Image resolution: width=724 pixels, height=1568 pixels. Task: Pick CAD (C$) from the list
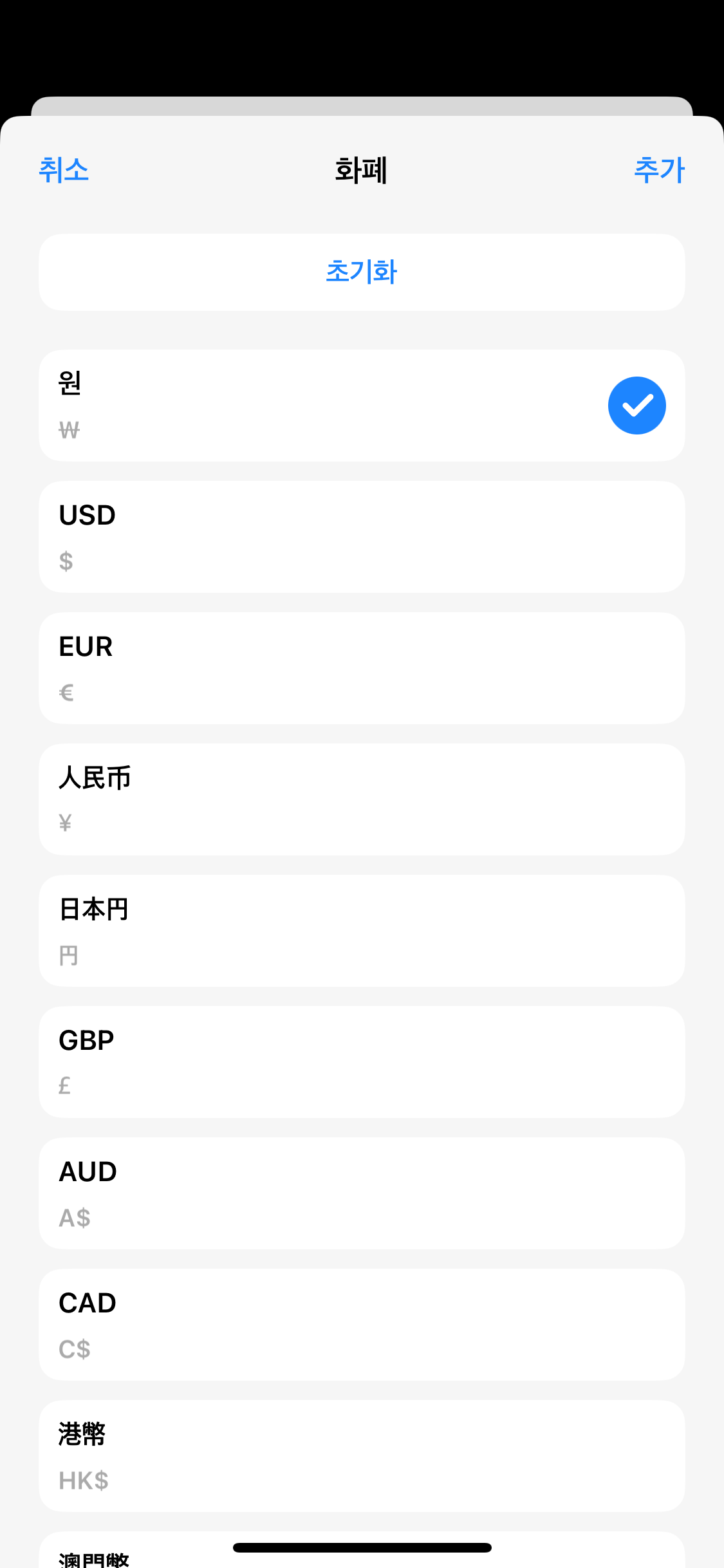362,1325
